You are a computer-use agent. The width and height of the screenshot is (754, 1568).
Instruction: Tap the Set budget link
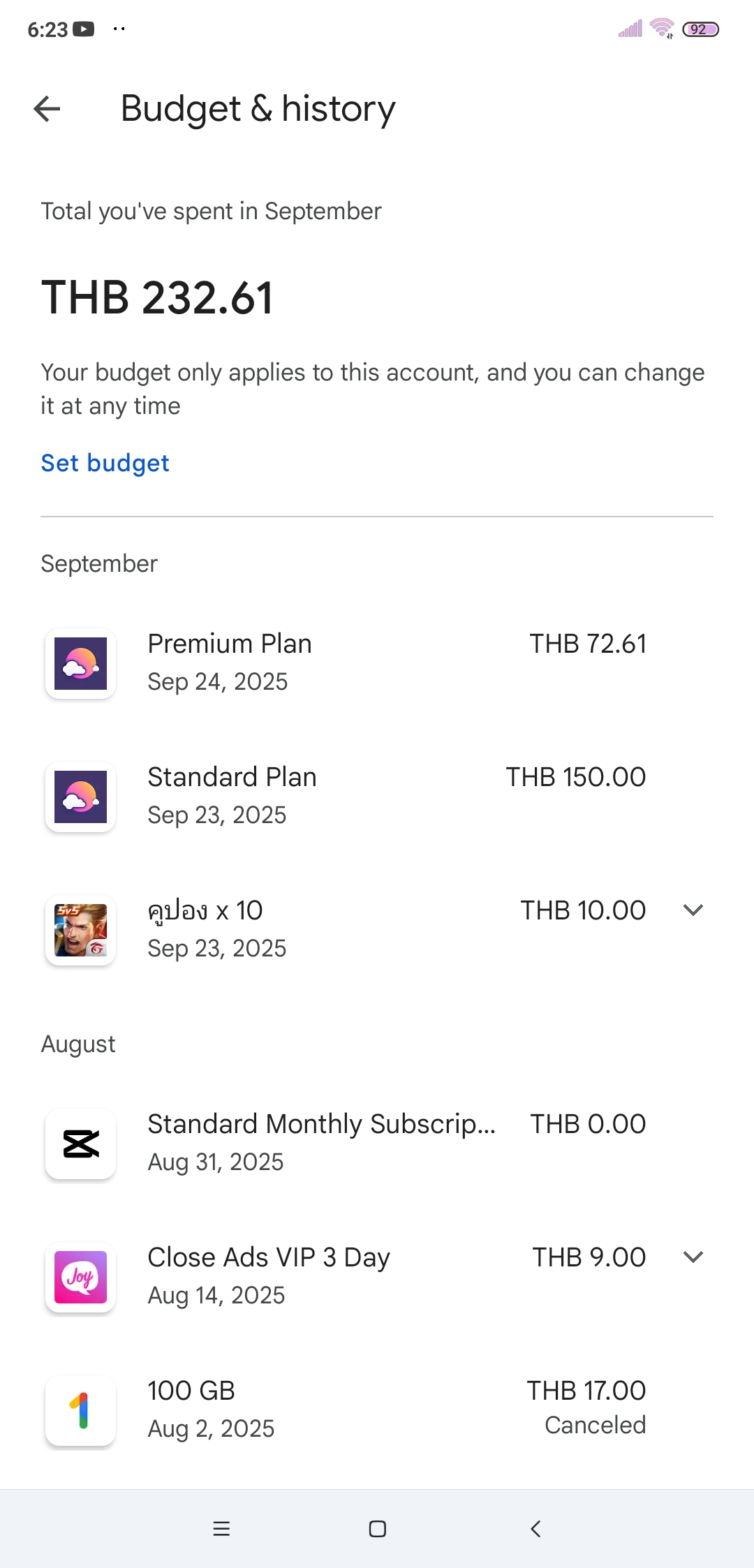[x=105, y=463]
